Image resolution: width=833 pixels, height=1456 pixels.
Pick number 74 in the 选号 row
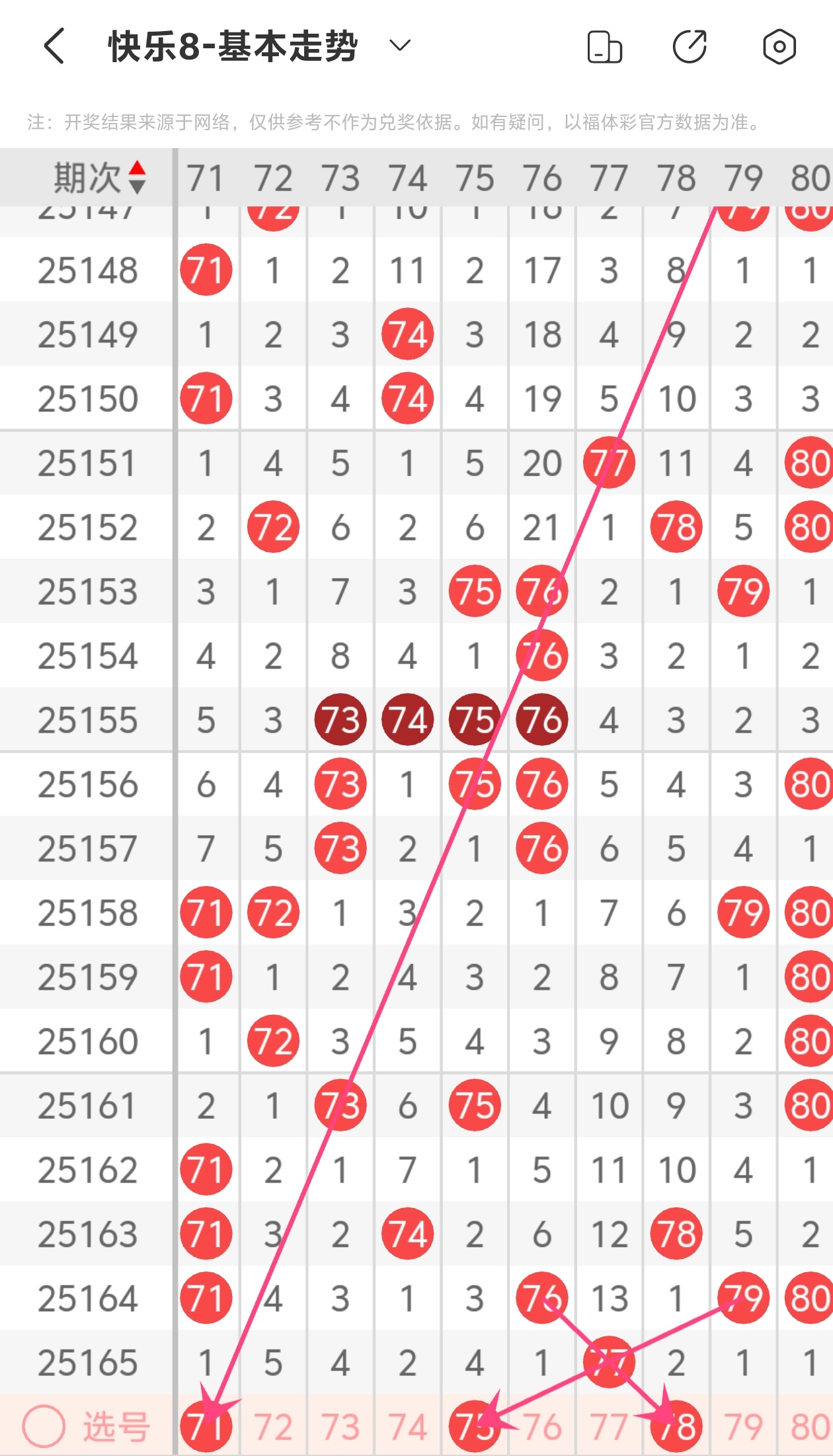coord(408,1426)
